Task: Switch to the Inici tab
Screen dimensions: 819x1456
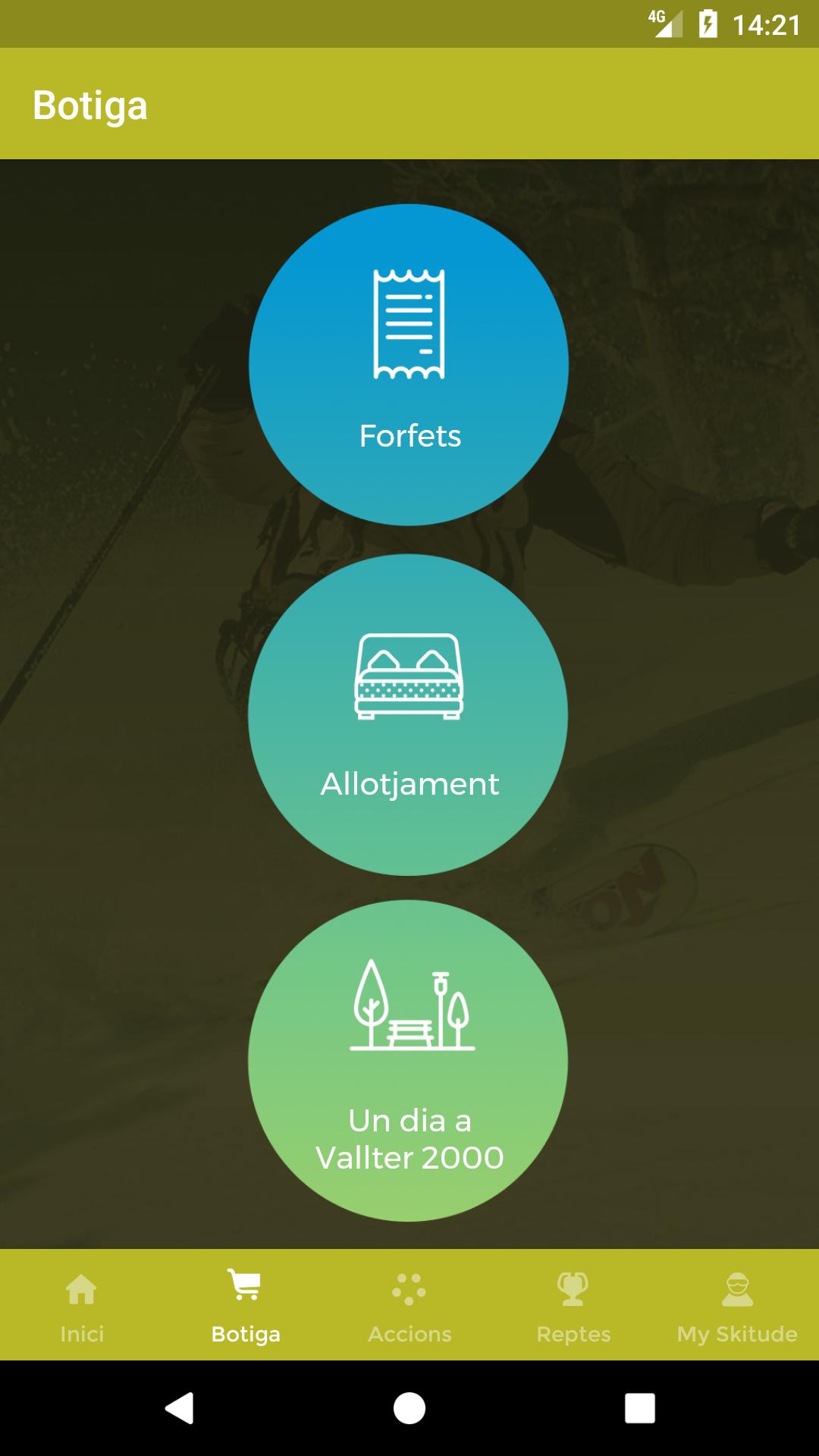Action: (82, 1305)
